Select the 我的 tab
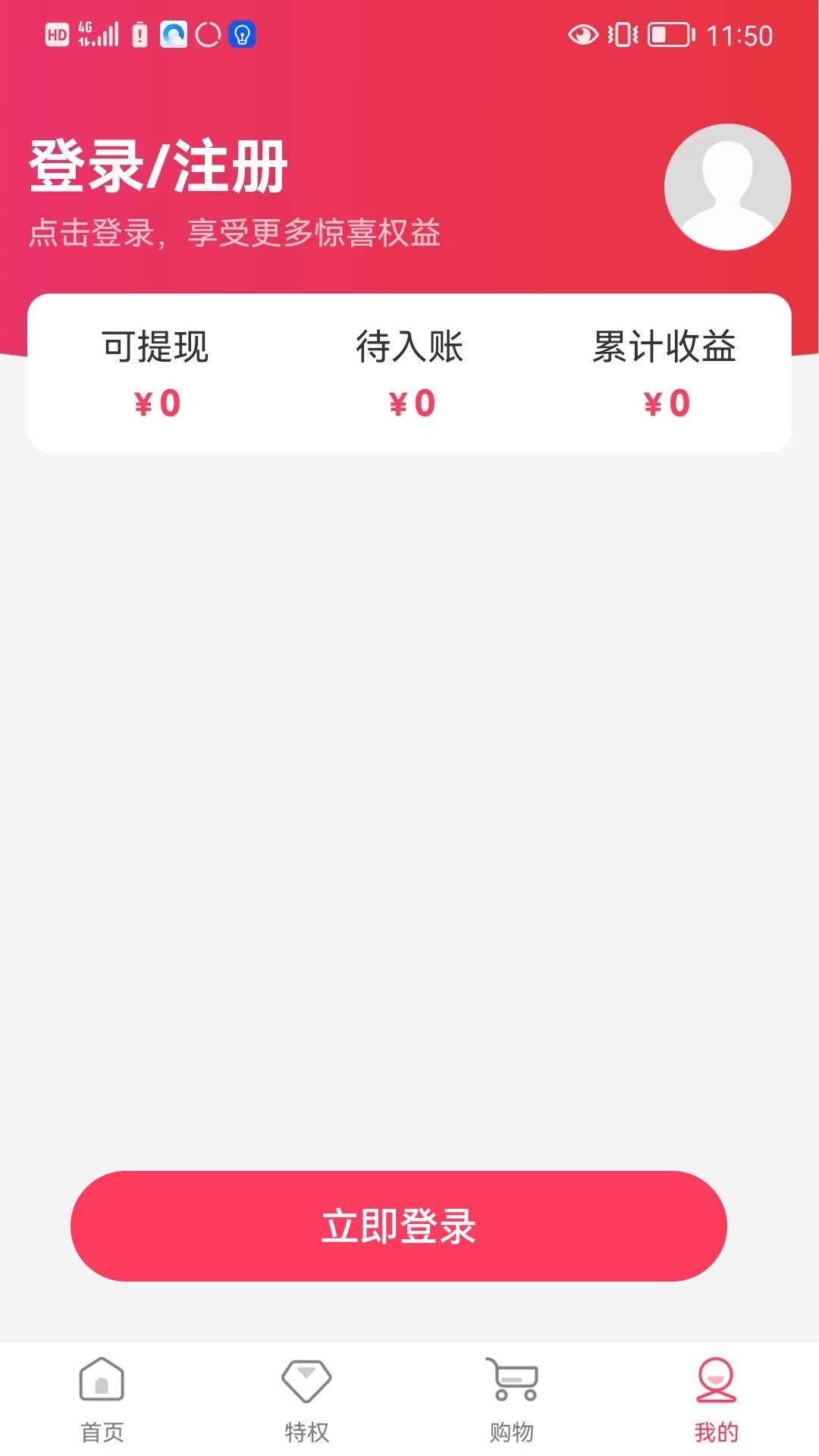This screenshot has width=819, height=1456. tap(716, 1399)
